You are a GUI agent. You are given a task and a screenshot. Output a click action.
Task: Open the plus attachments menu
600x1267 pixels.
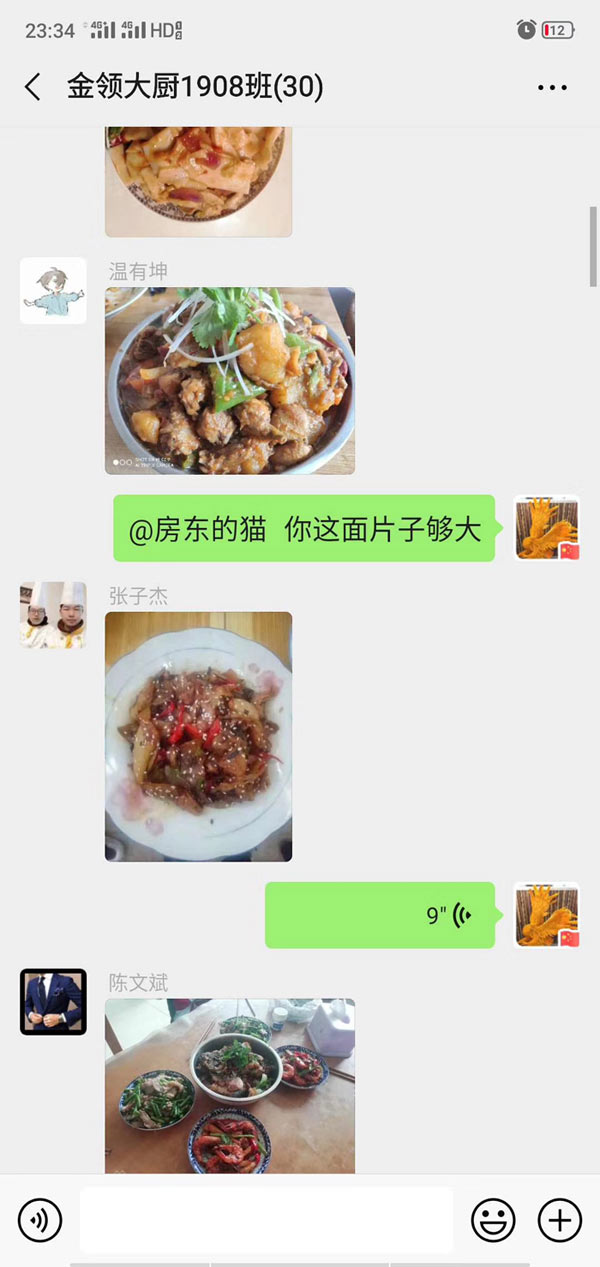point(560,1220)
